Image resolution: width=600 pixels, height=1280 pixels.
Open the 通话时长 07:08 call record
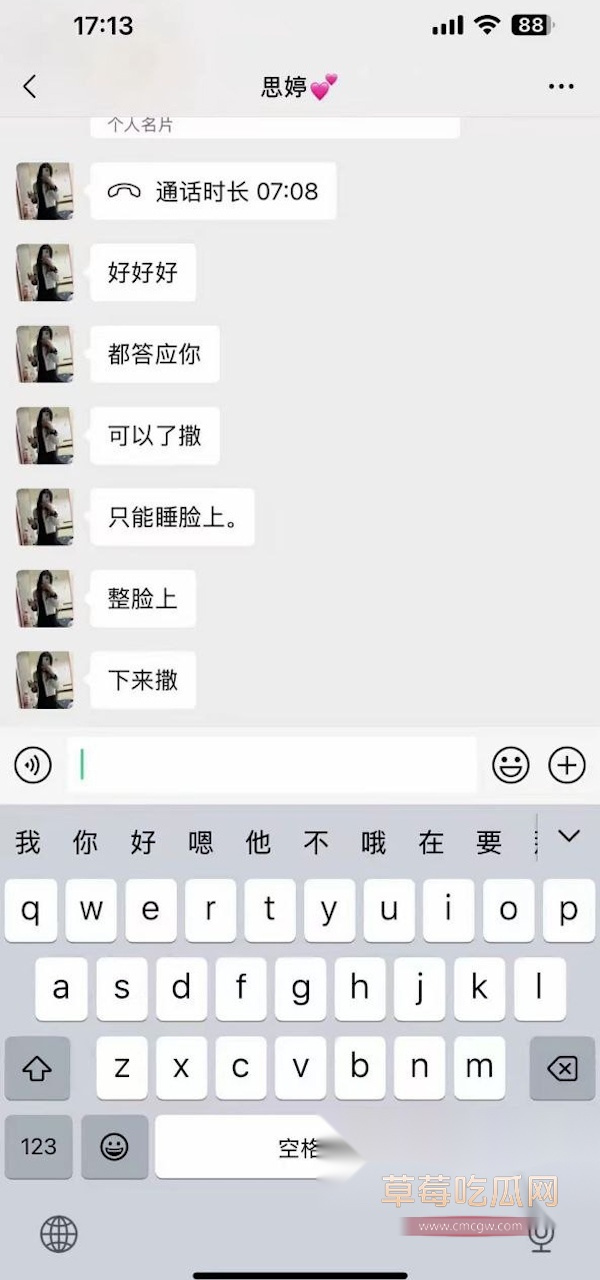pyautogui.click(x=214, y=191)
